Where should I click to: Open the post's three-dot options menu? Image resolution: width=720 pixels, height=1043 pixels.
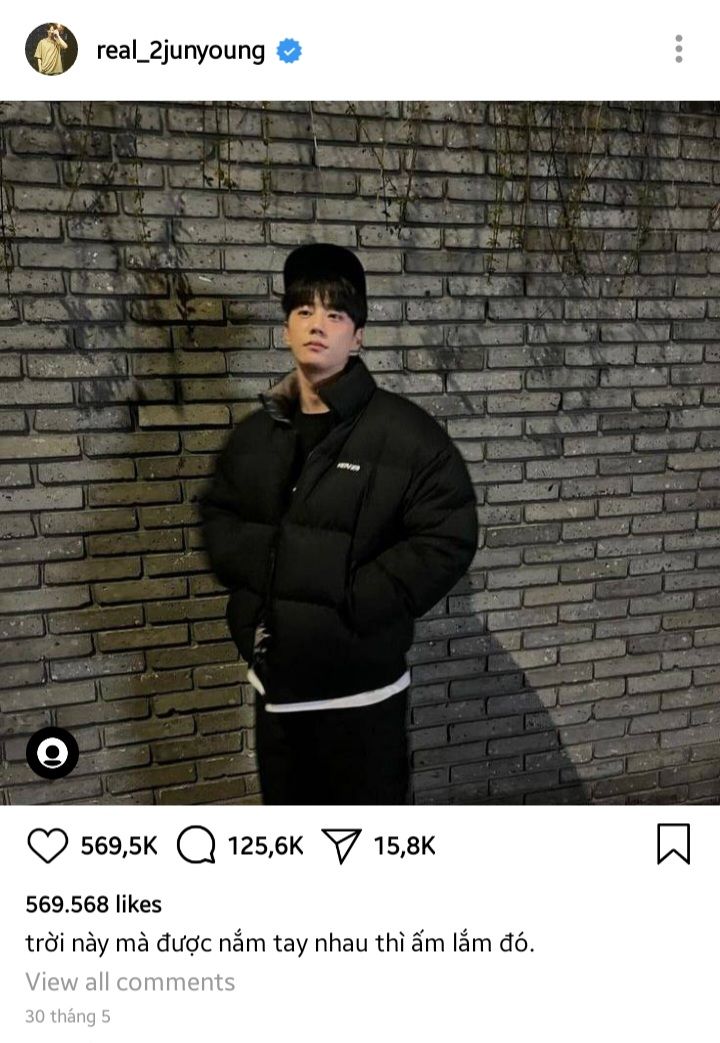pos(679,49)
